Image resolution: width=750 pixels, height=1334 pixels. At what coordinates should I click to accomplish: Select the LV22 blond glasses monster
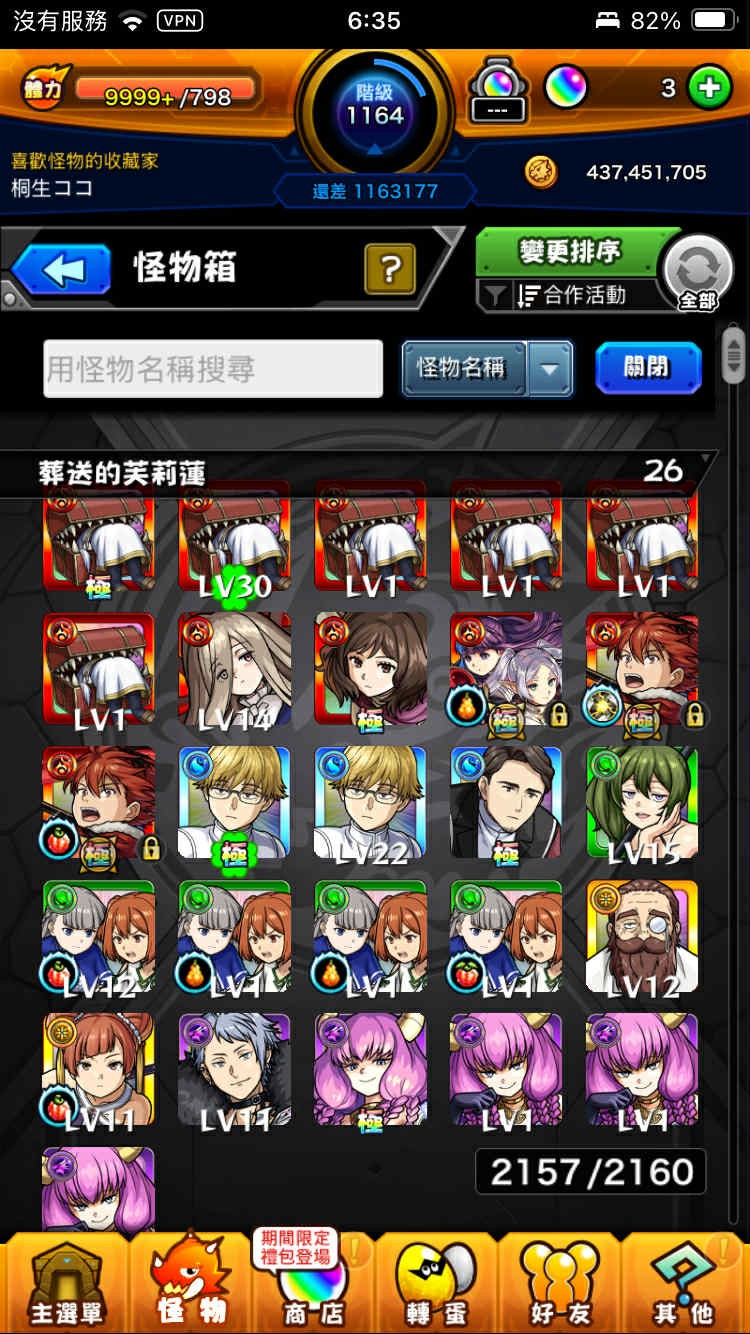click(371, 802)
